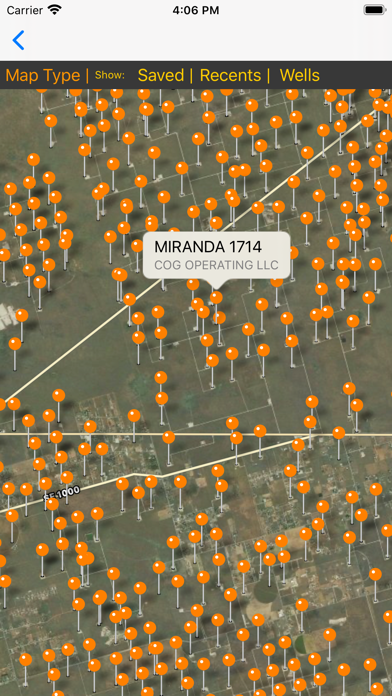Go back using the blue arrow
The width and height of the screenshot is (392, 696).
tap(18, 40)
